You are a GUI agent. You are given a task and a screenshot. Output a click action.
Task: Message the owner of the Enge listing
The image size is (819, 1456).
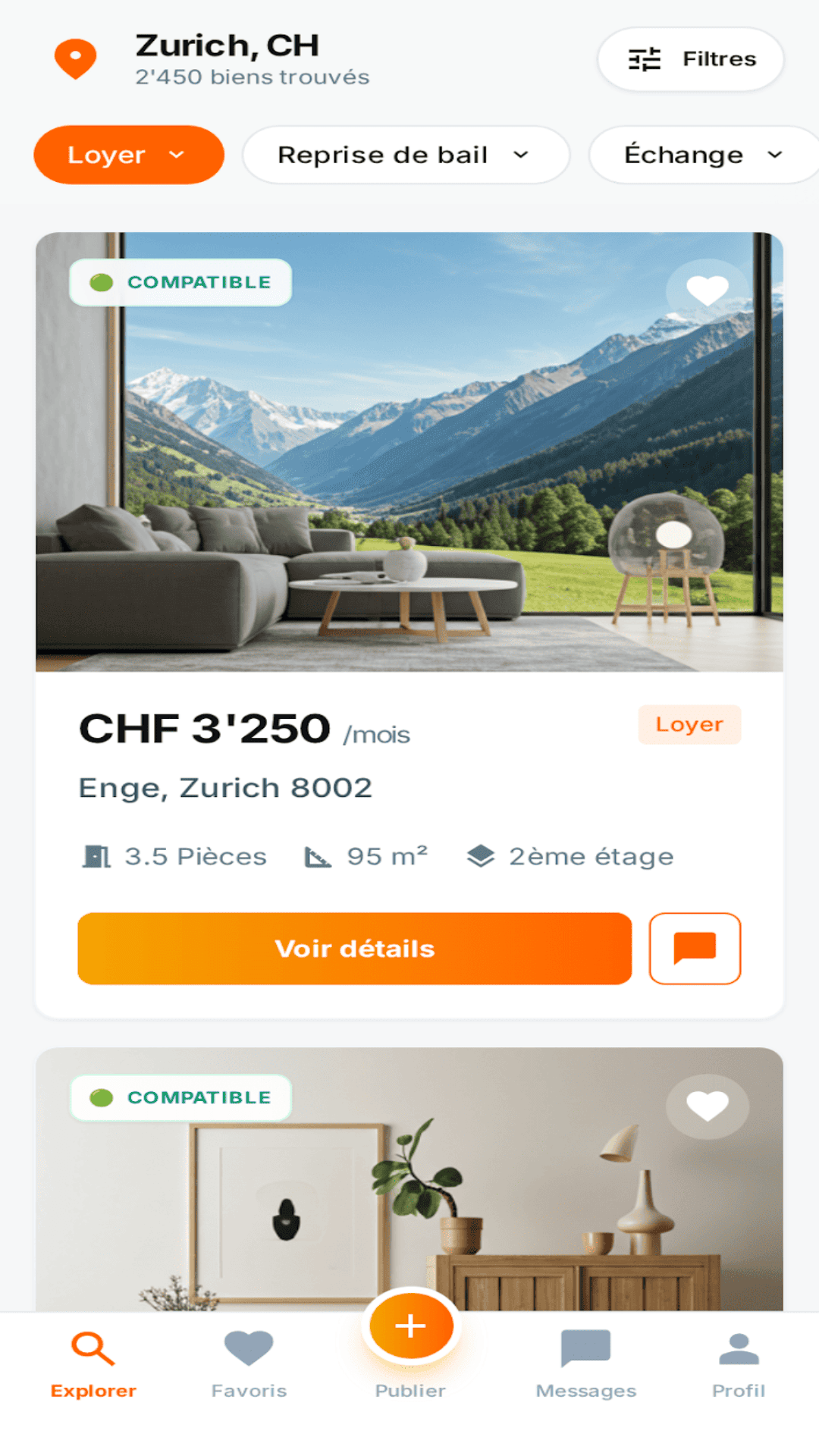[695, 949]
